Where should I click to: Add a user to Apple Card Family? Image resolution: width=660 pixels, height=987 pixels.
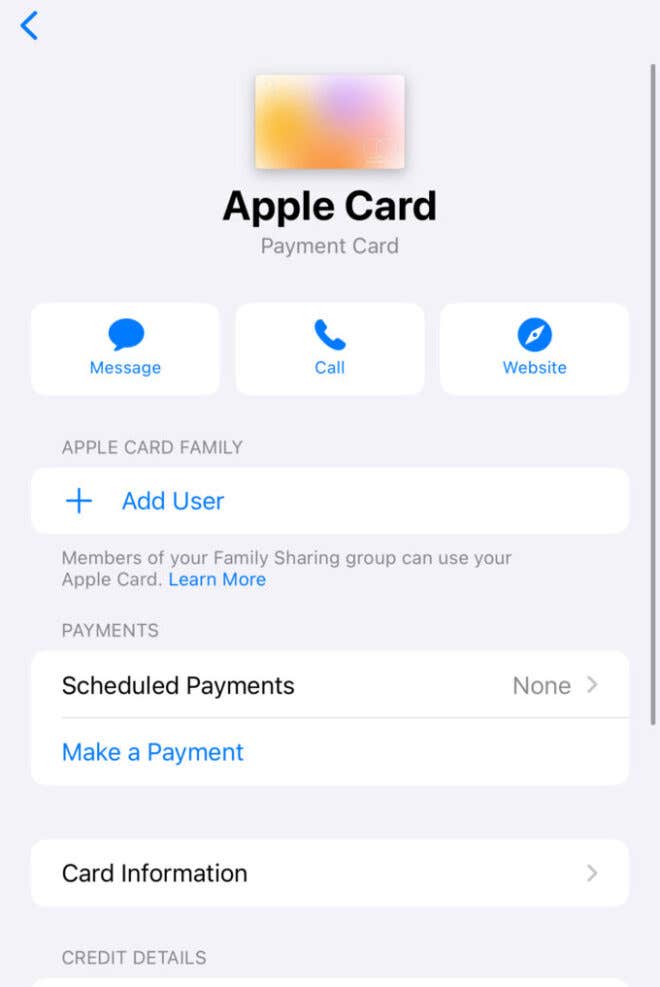pyautogui.click(x=172, y=501)
